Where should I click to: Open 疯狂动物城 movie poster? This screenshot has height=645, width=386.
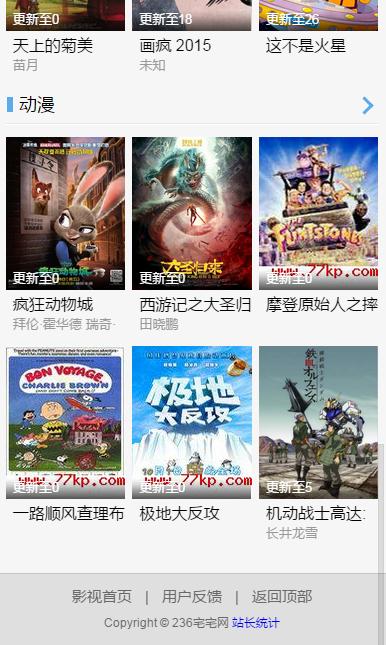click(65, 213)
